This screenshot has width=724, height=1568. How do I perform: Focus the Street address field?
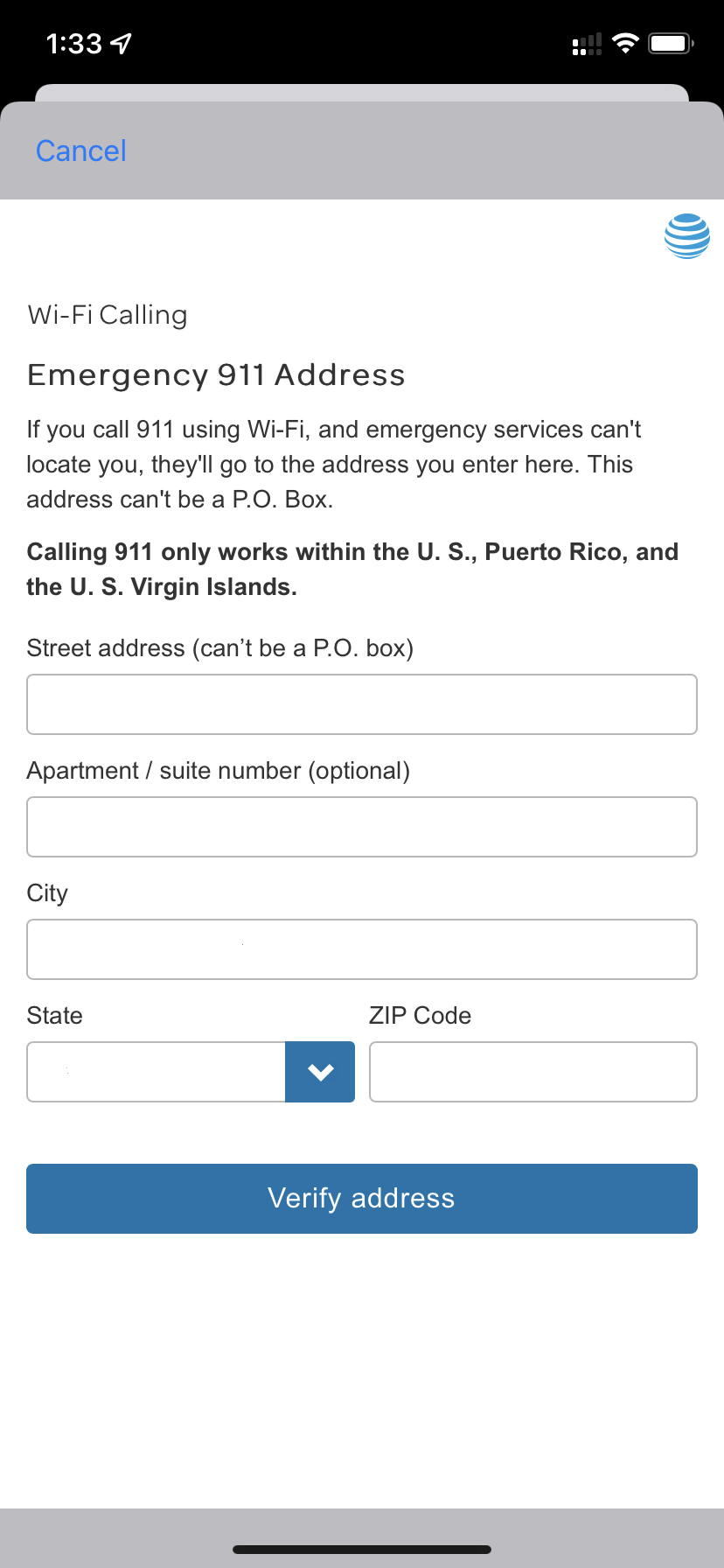[x=361, y=704]
